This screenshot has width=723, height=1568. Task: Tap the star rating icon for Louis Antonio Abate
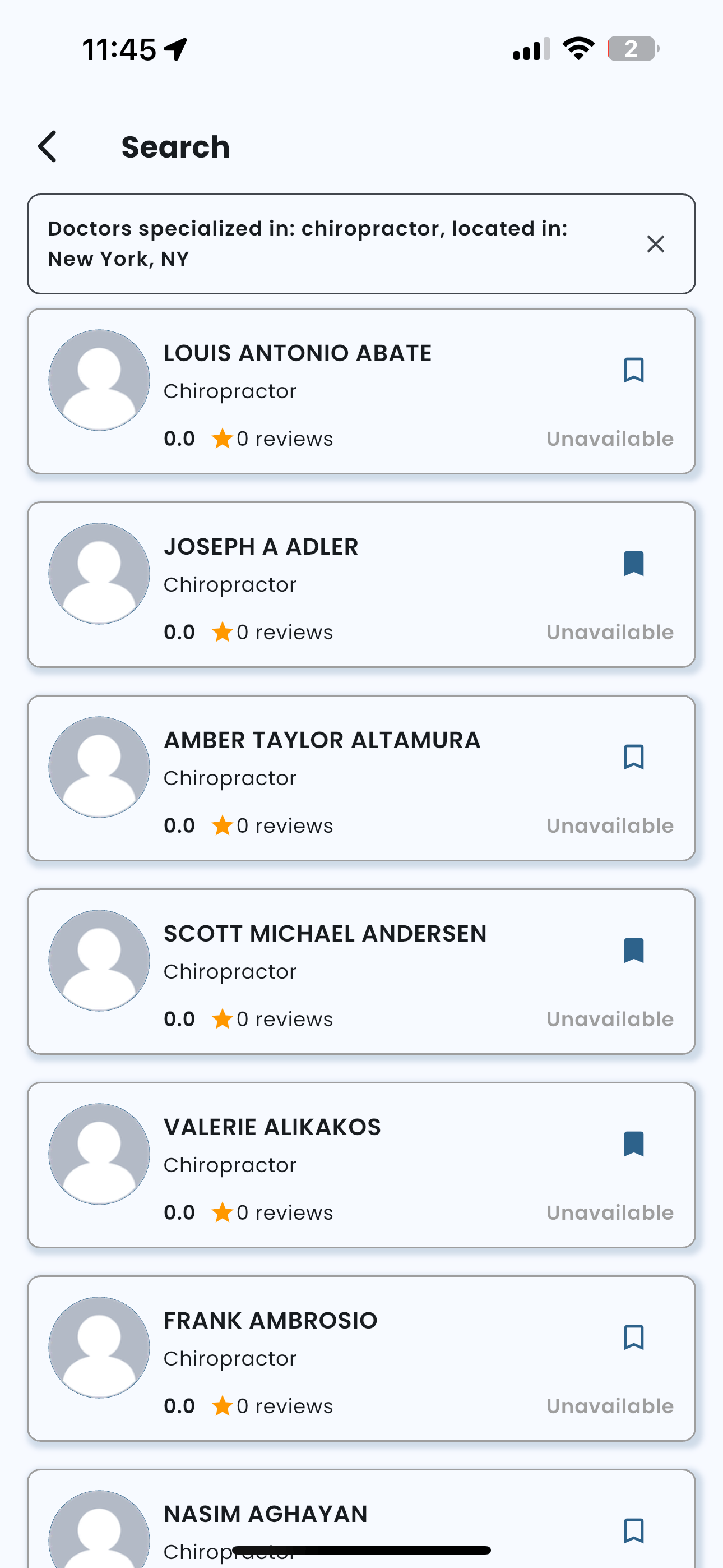pos(222,437)
